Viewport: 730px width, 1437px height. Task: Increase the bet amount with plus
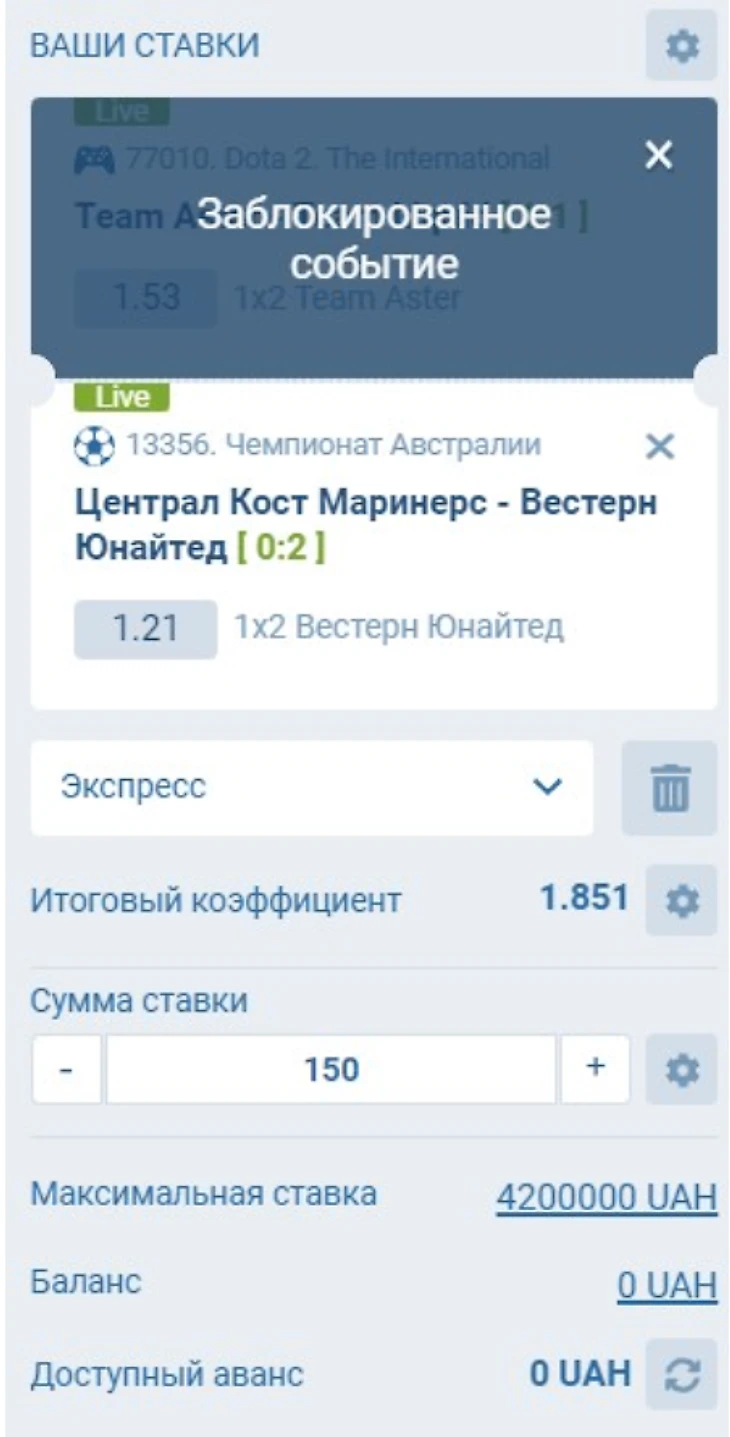point(595,1069)
